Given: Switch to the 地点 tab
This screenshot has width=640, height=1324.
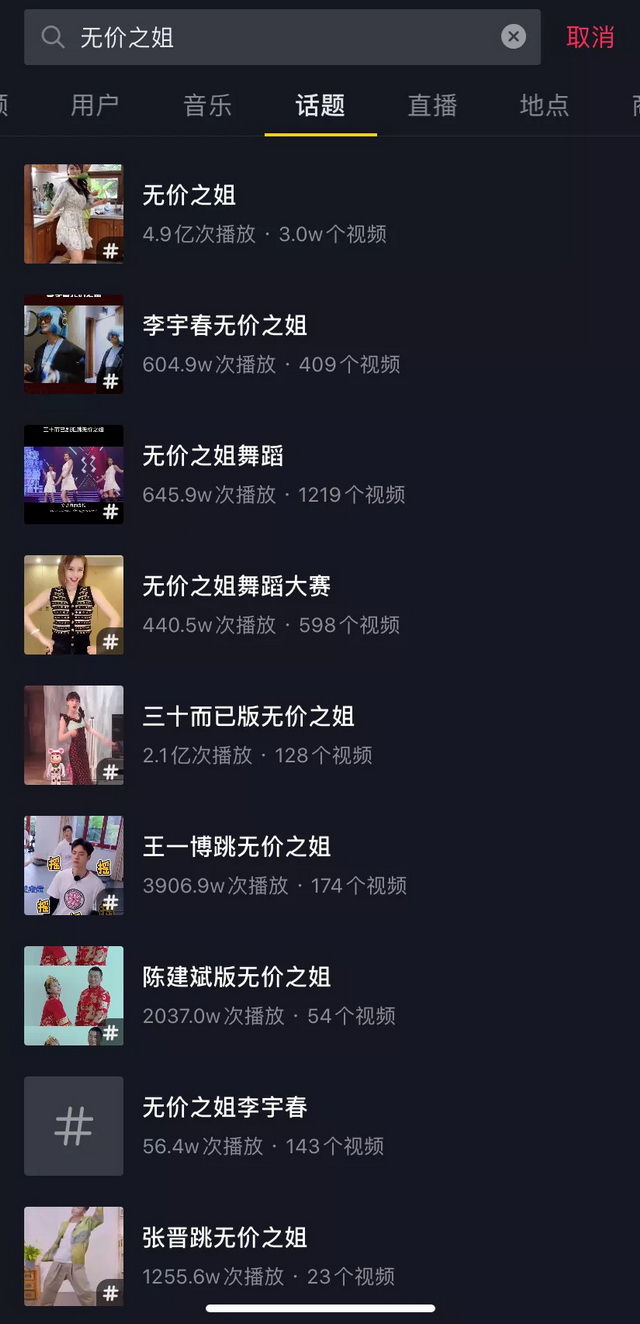Looking at the screenshot, I should [544, 105].
